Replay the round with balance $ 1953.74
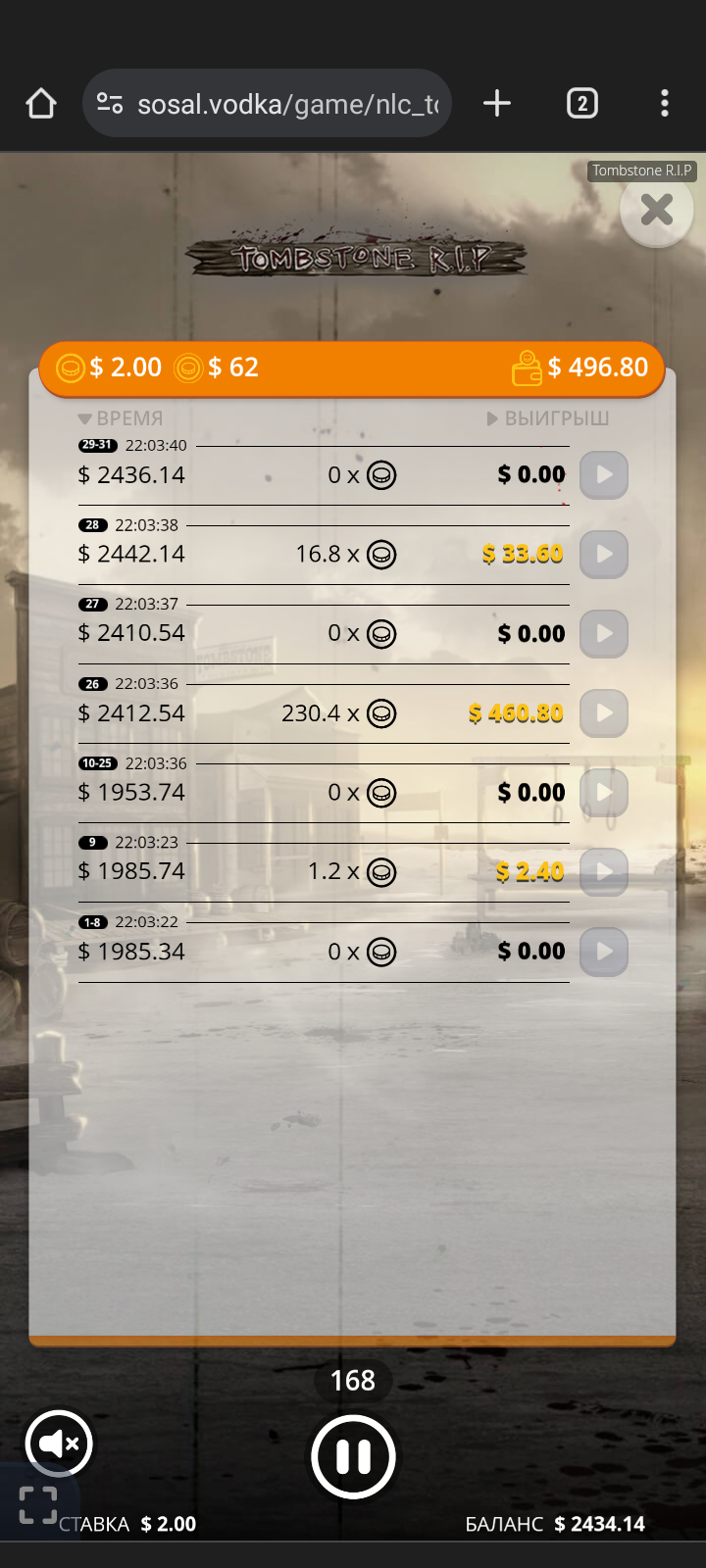 coord(604,793)
